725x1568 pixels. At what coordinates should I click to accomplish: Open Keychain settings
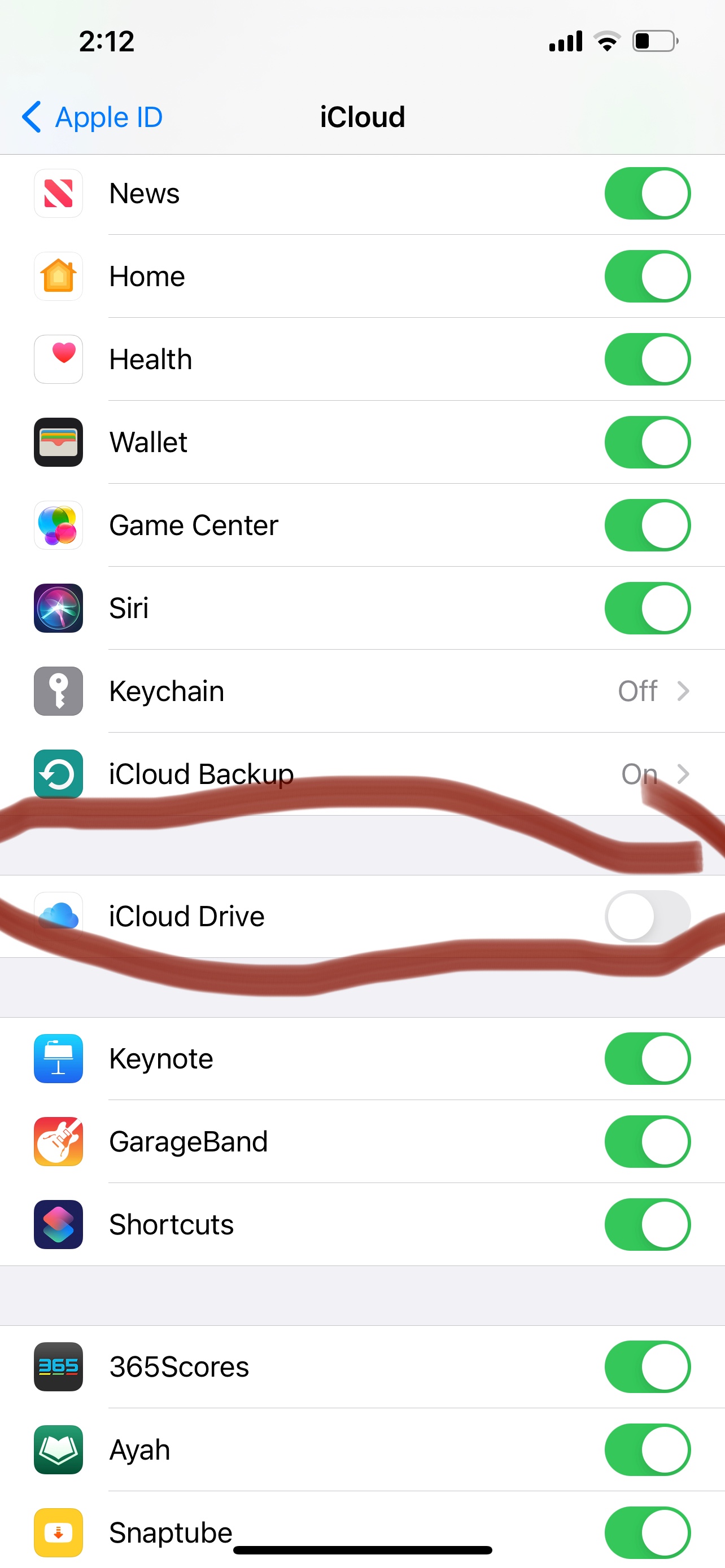pos(362,691)
